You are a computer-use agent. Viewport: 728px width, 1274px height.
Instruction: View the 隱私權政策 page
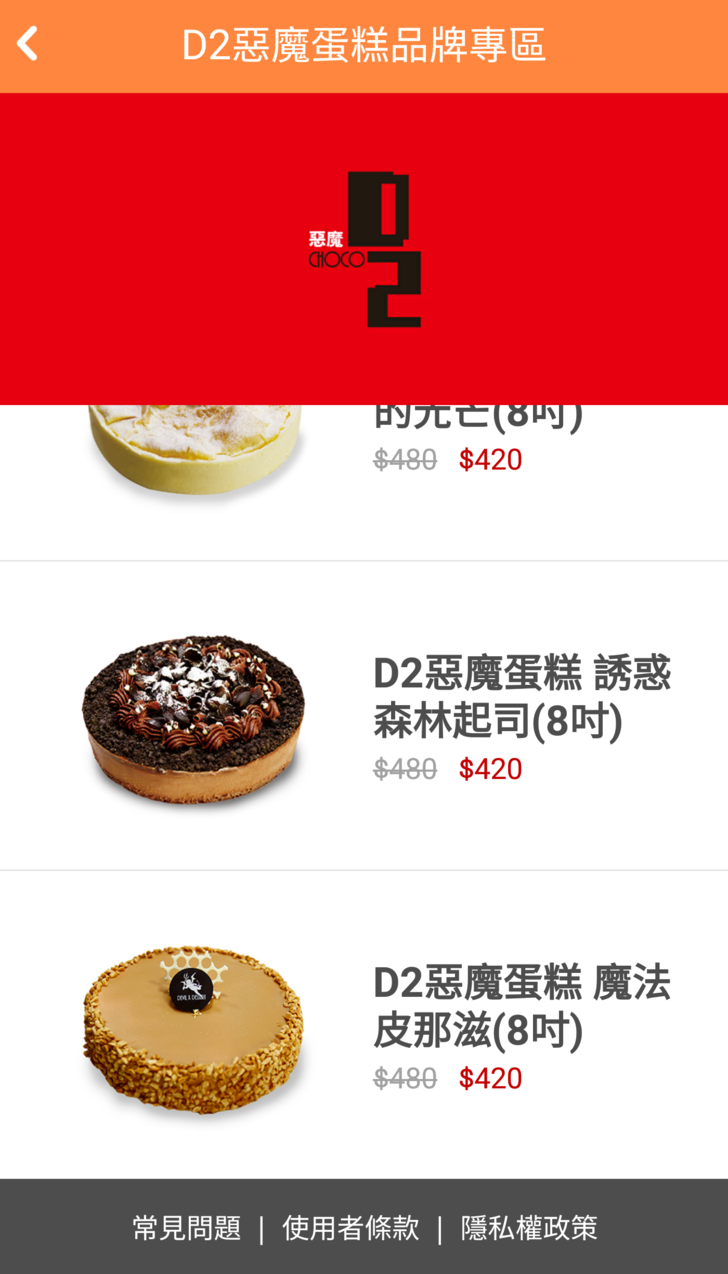tap(529, 1228)
